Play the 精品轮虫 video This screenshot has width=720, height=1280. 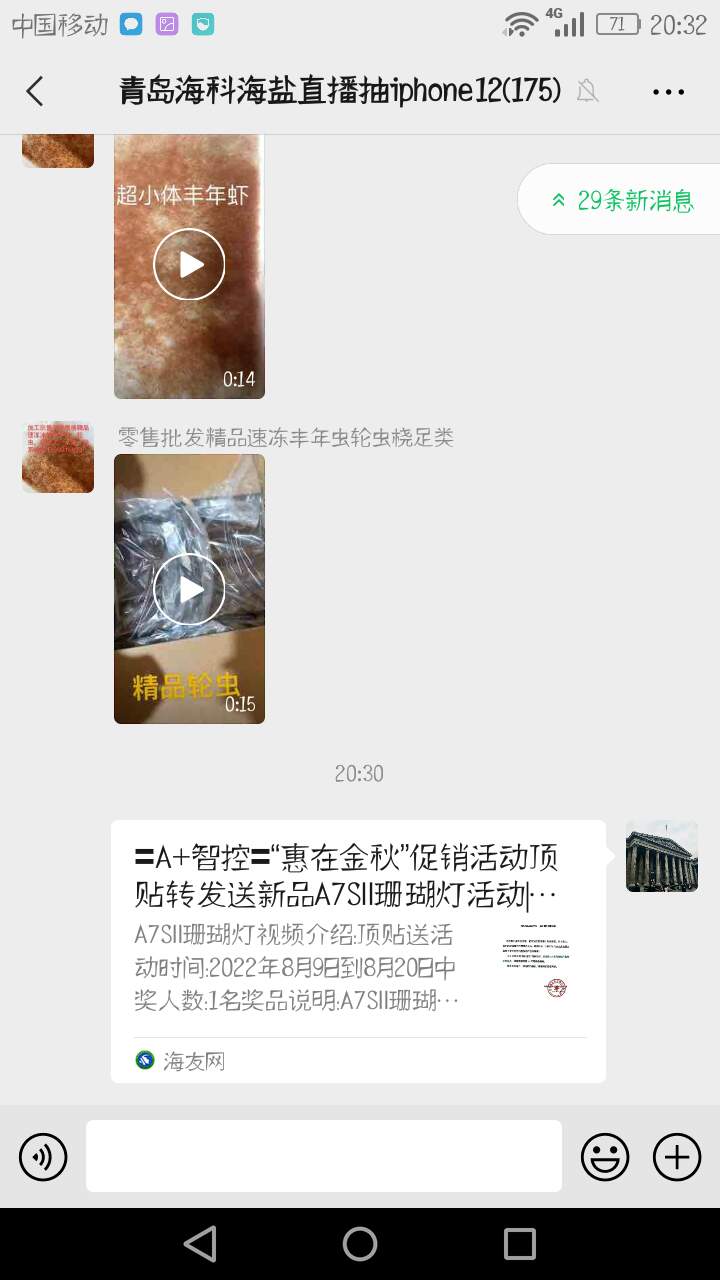189,589
